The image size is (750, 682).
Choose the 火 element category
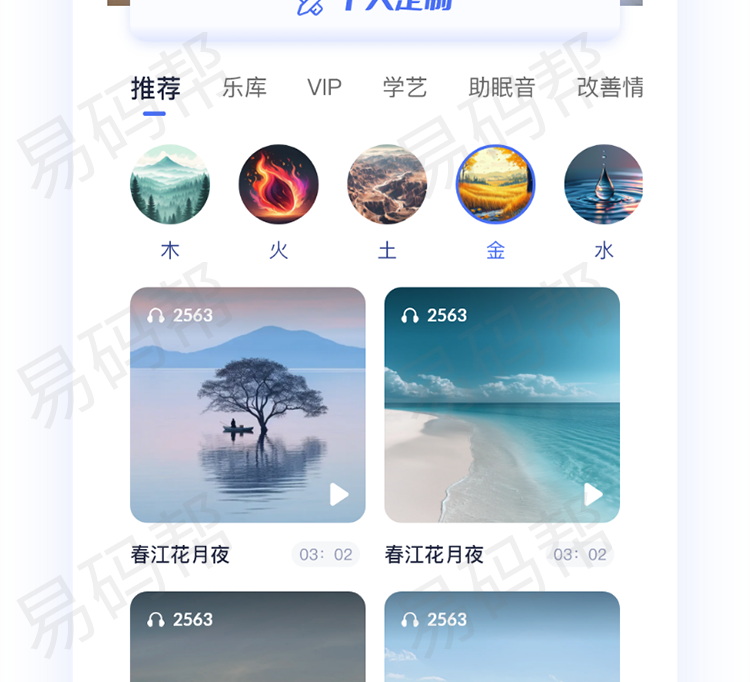point(278,185)
